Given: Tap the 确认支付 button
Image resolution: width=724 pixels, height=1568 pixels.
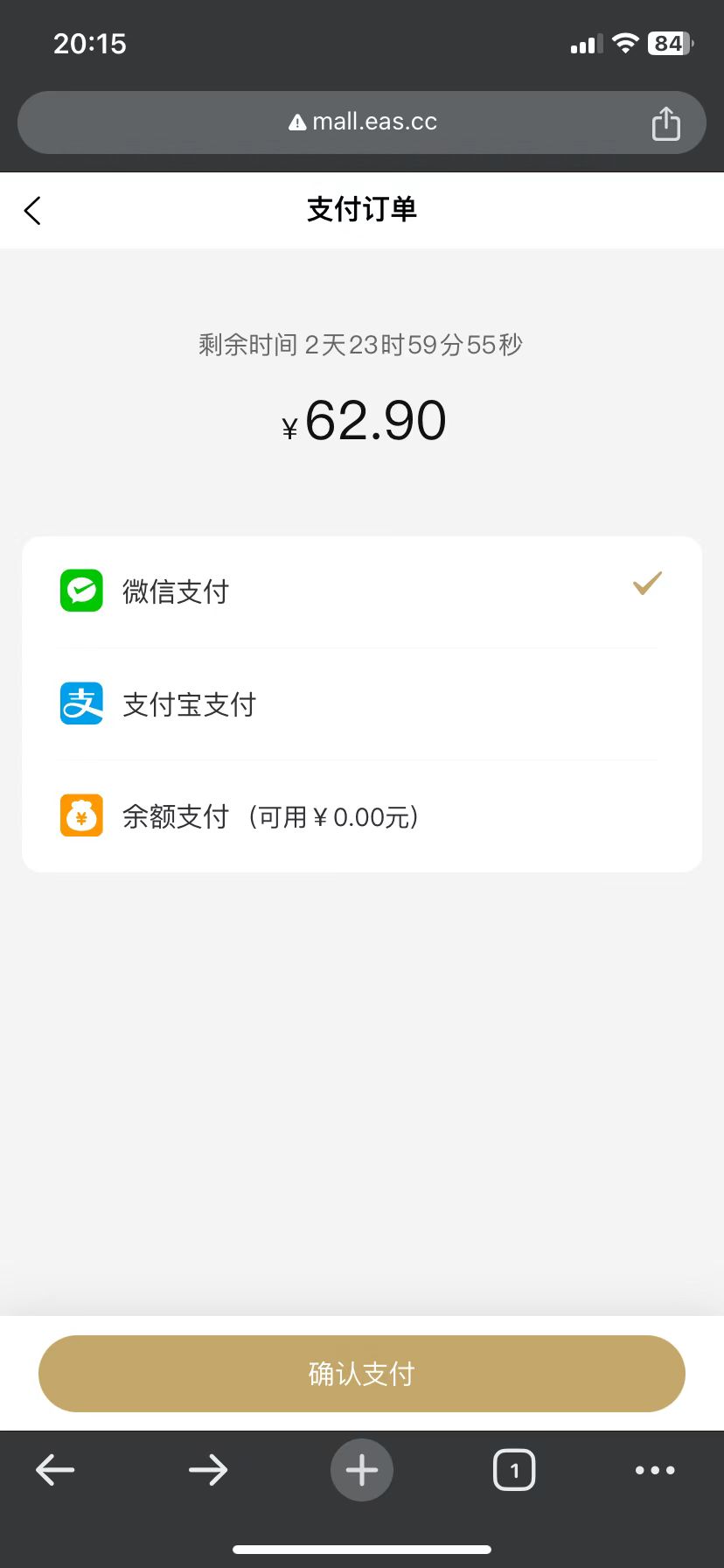Looking at the screenshot, I should click(x=362, y=1373).
